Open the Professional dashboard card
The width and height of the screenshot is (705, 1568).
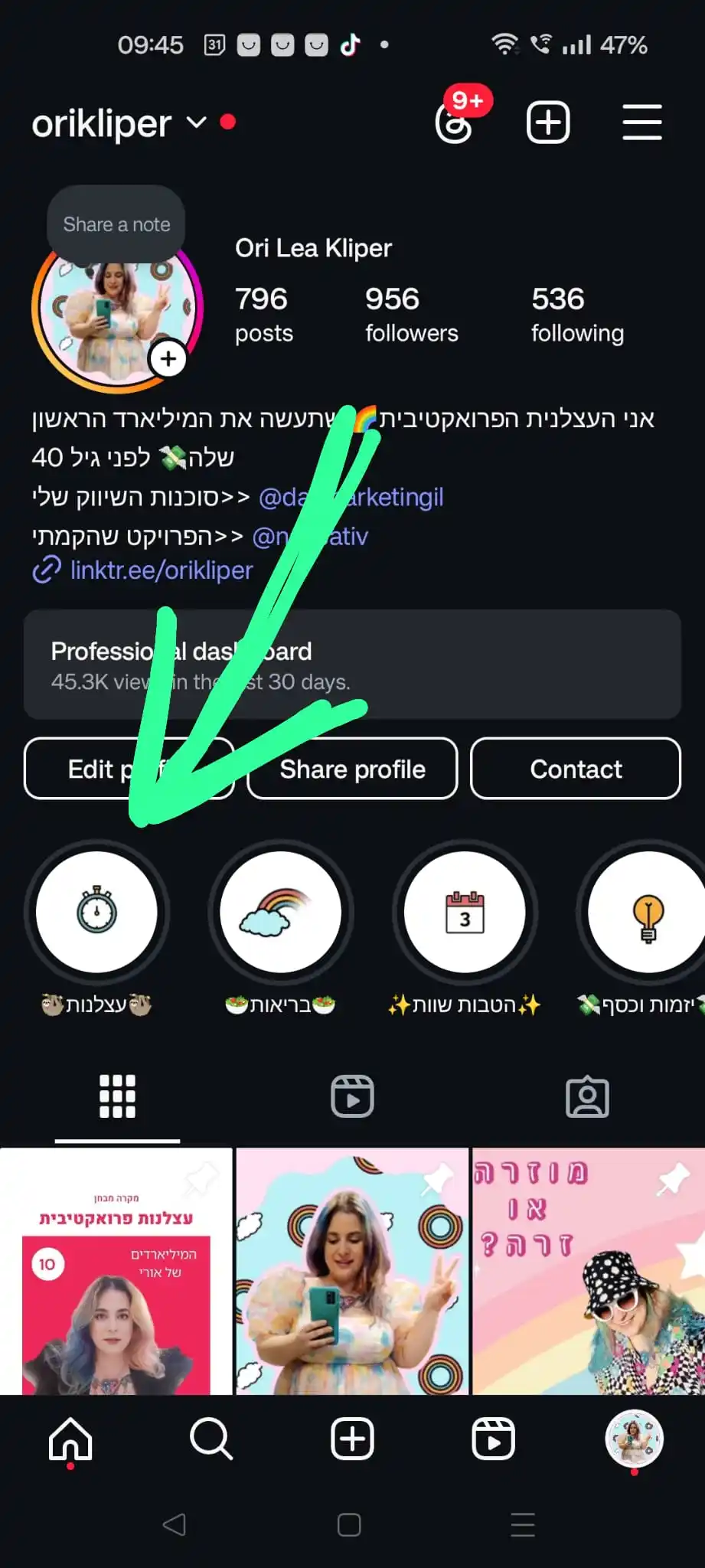click(x=352, y=665)
